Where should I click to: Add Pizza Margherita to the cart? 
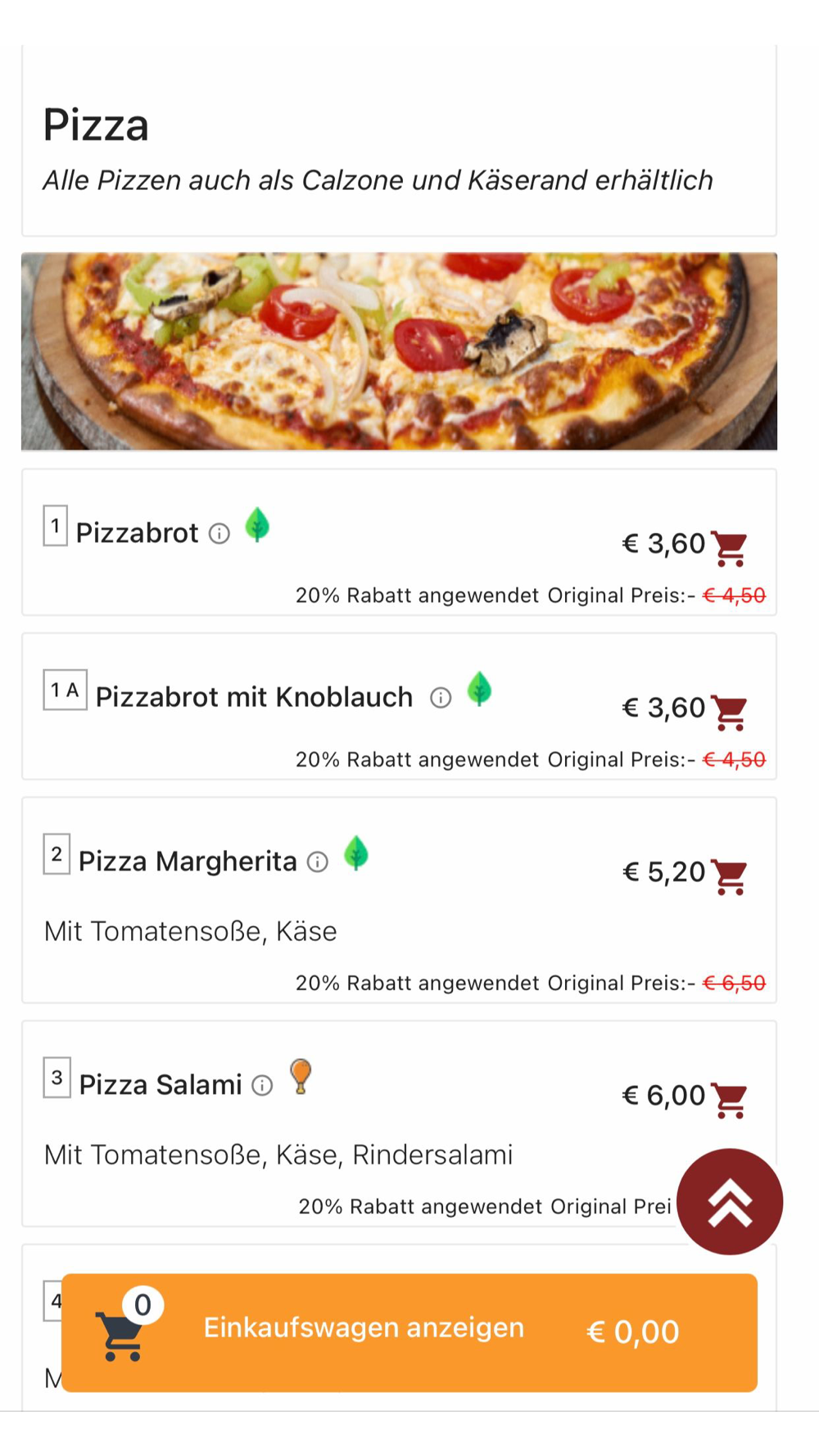[728, 876]
